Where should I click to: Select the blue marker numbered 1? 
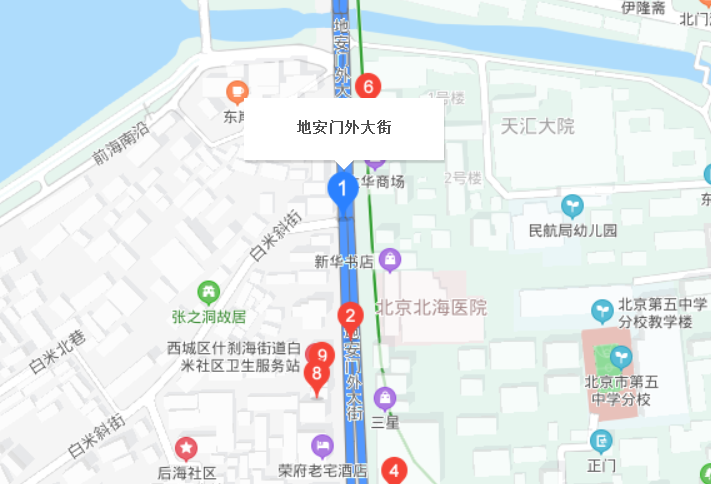pos(342,188)
